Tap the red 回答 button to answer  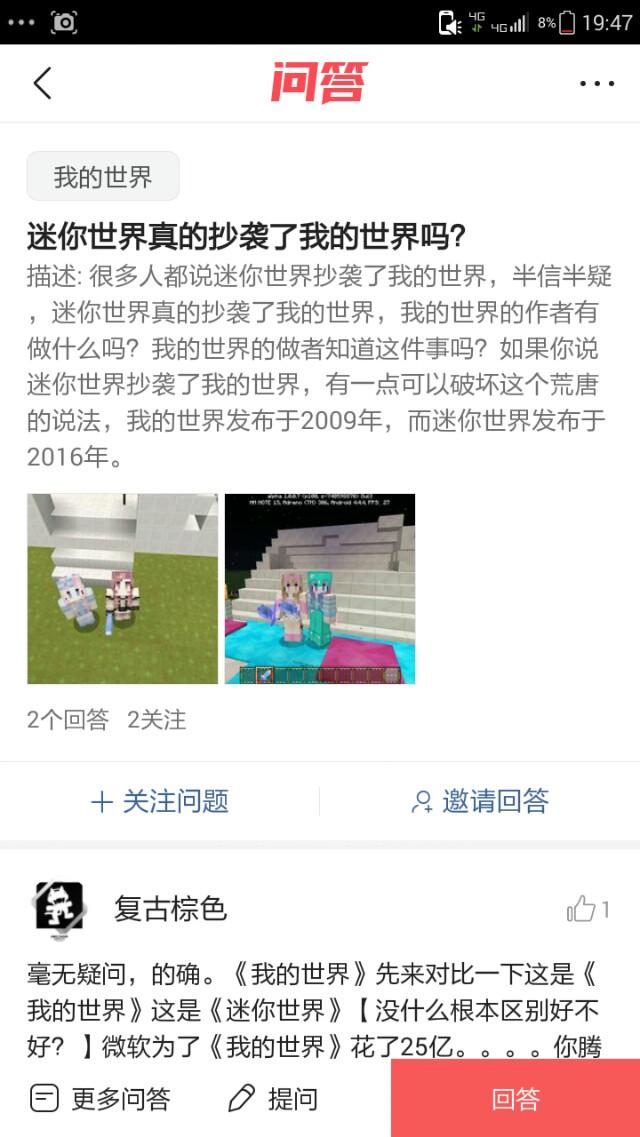click(x=515, y=1098)
